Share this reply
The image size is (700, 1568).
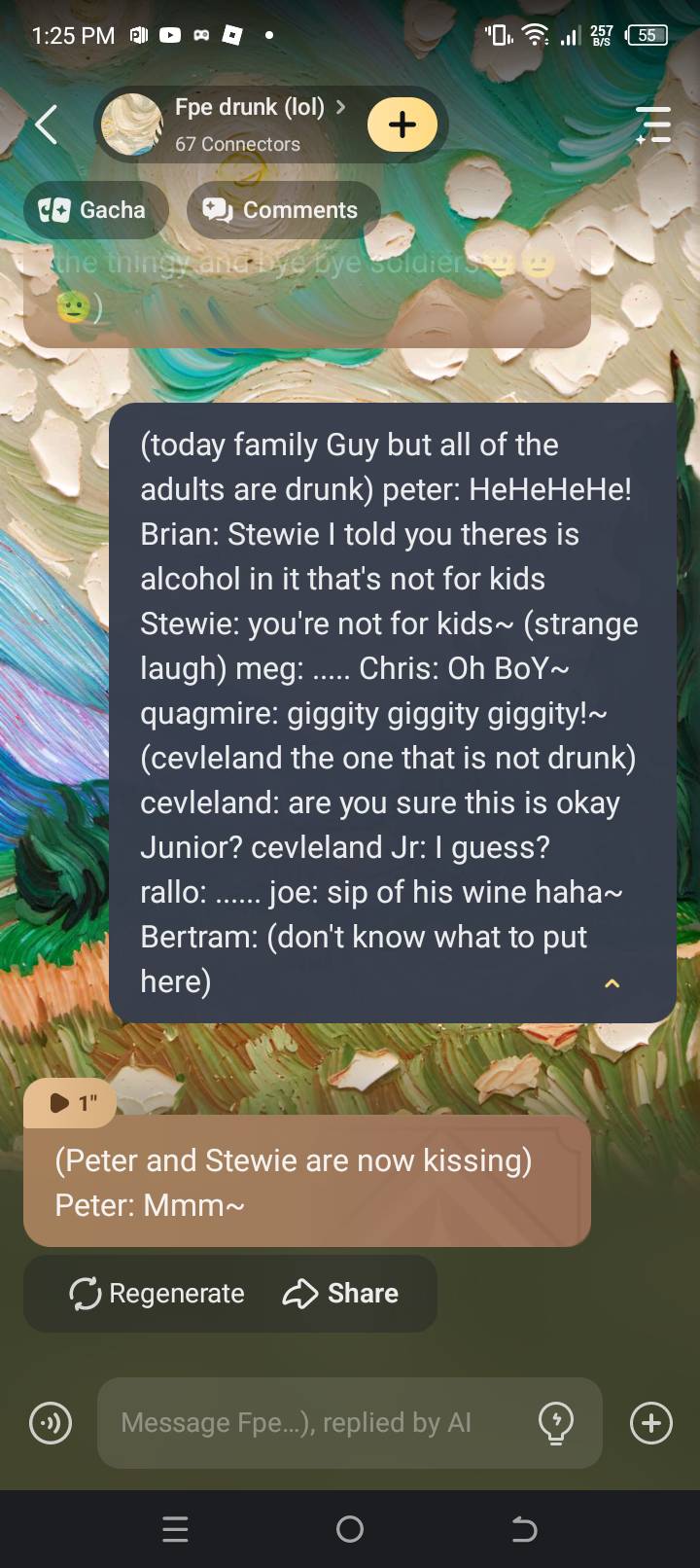(x=341, y=1294)
